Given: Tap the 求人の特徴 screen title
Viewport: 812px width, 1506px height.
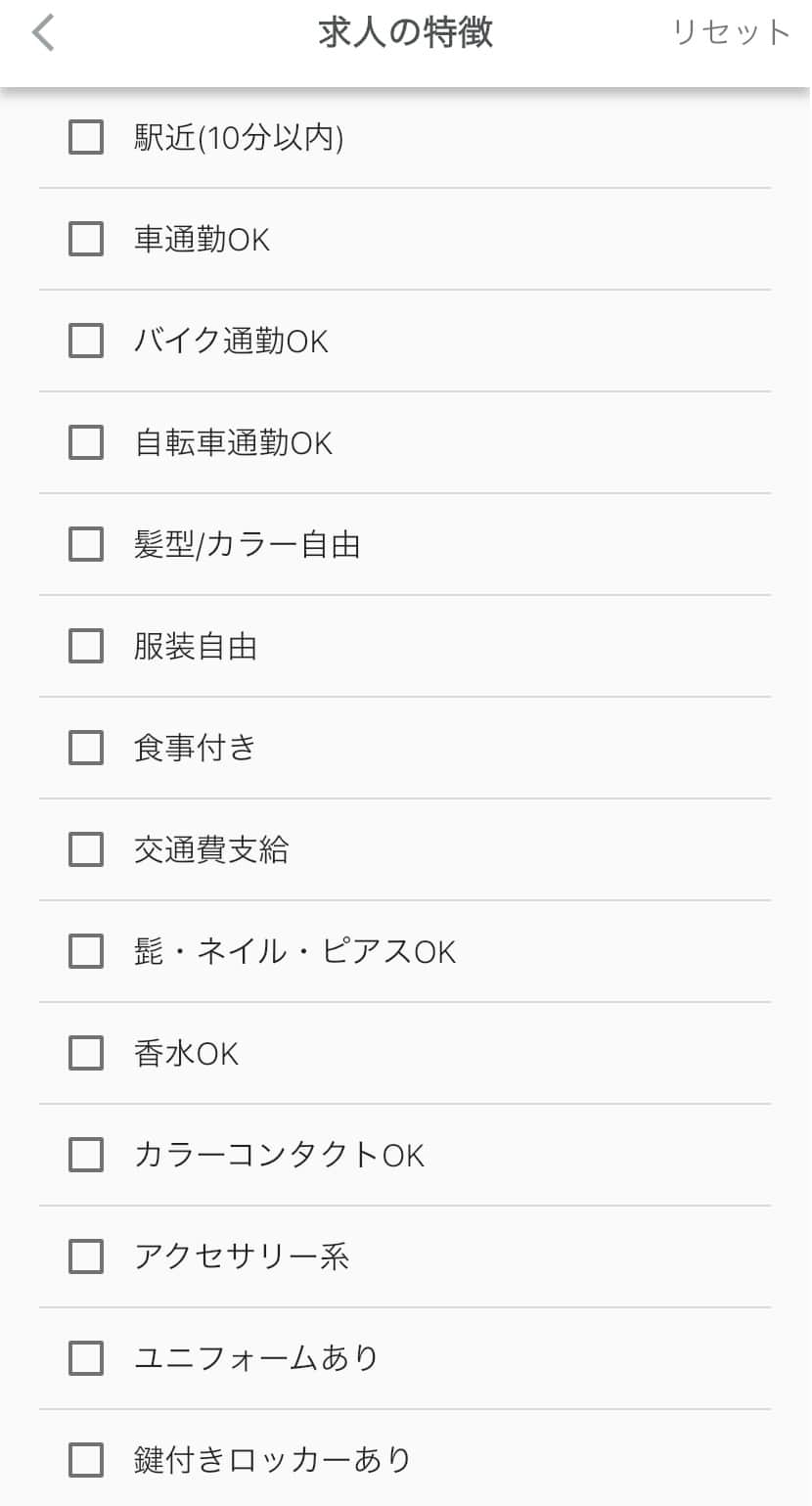Looking at the screenshot, I should pos(405,32).
